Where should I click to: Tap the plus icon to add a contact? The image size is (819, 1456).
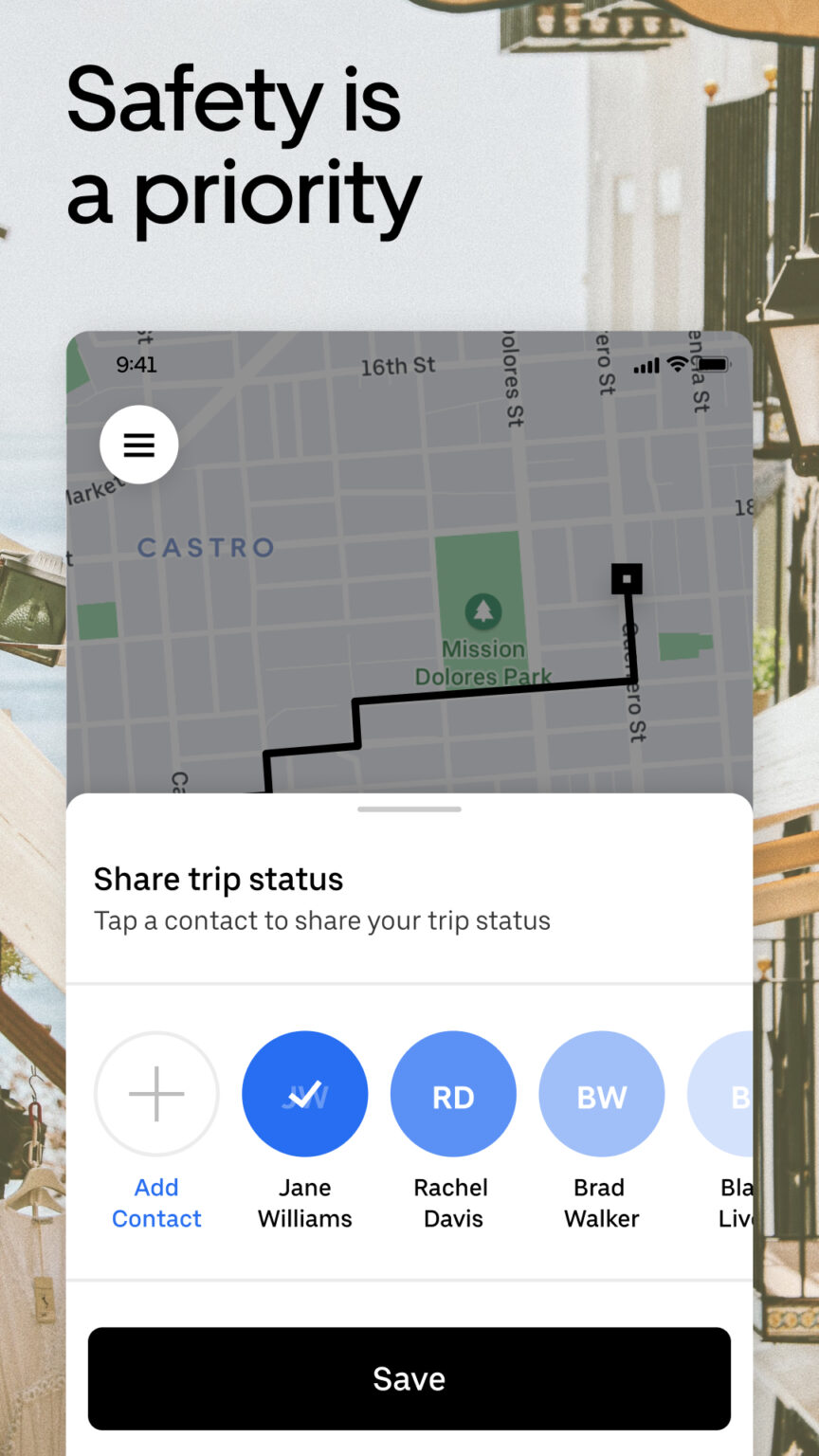click(155, 1092)
